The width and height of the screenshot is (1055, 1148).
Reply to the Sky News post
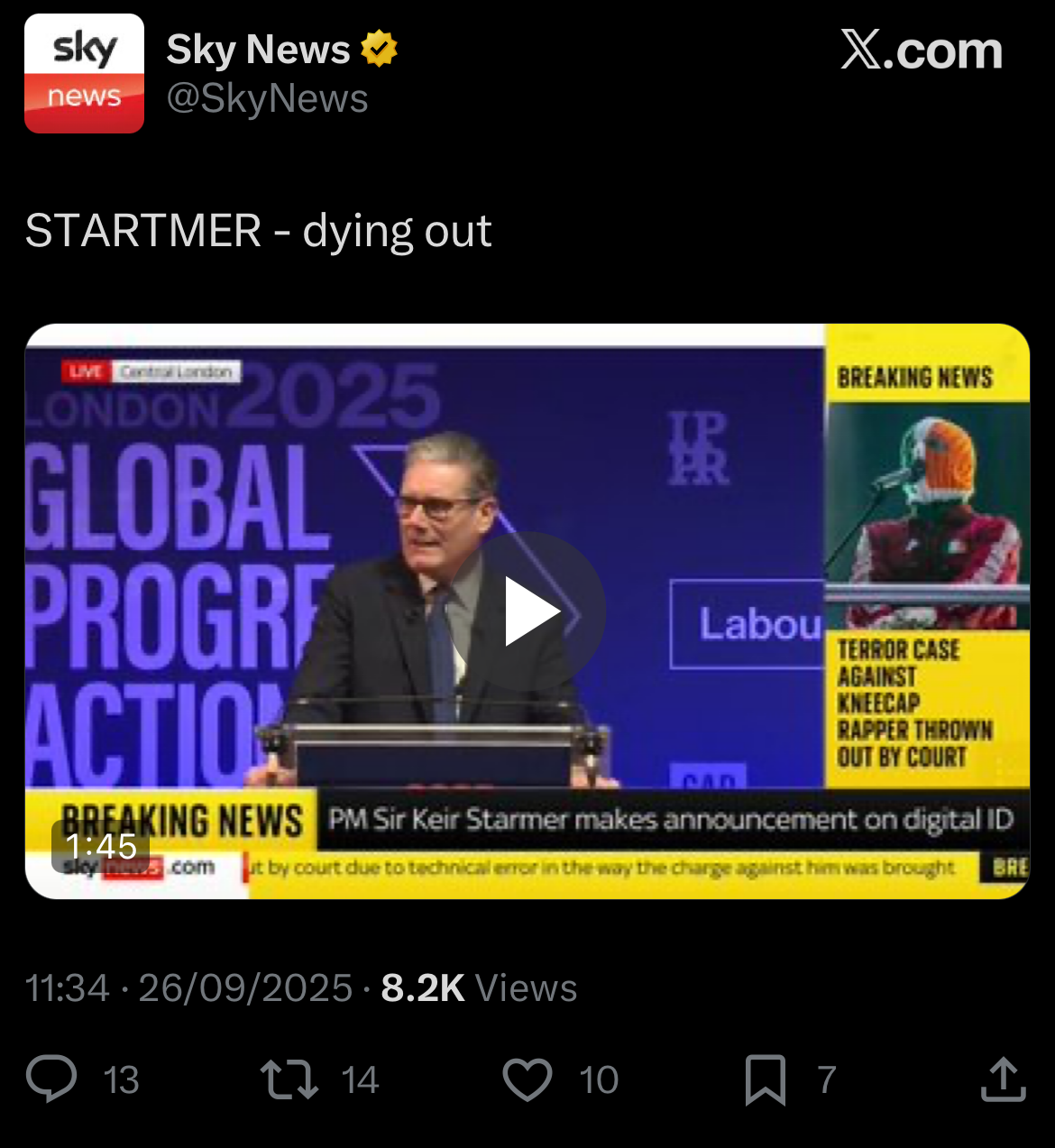[x=52, y=1079]
